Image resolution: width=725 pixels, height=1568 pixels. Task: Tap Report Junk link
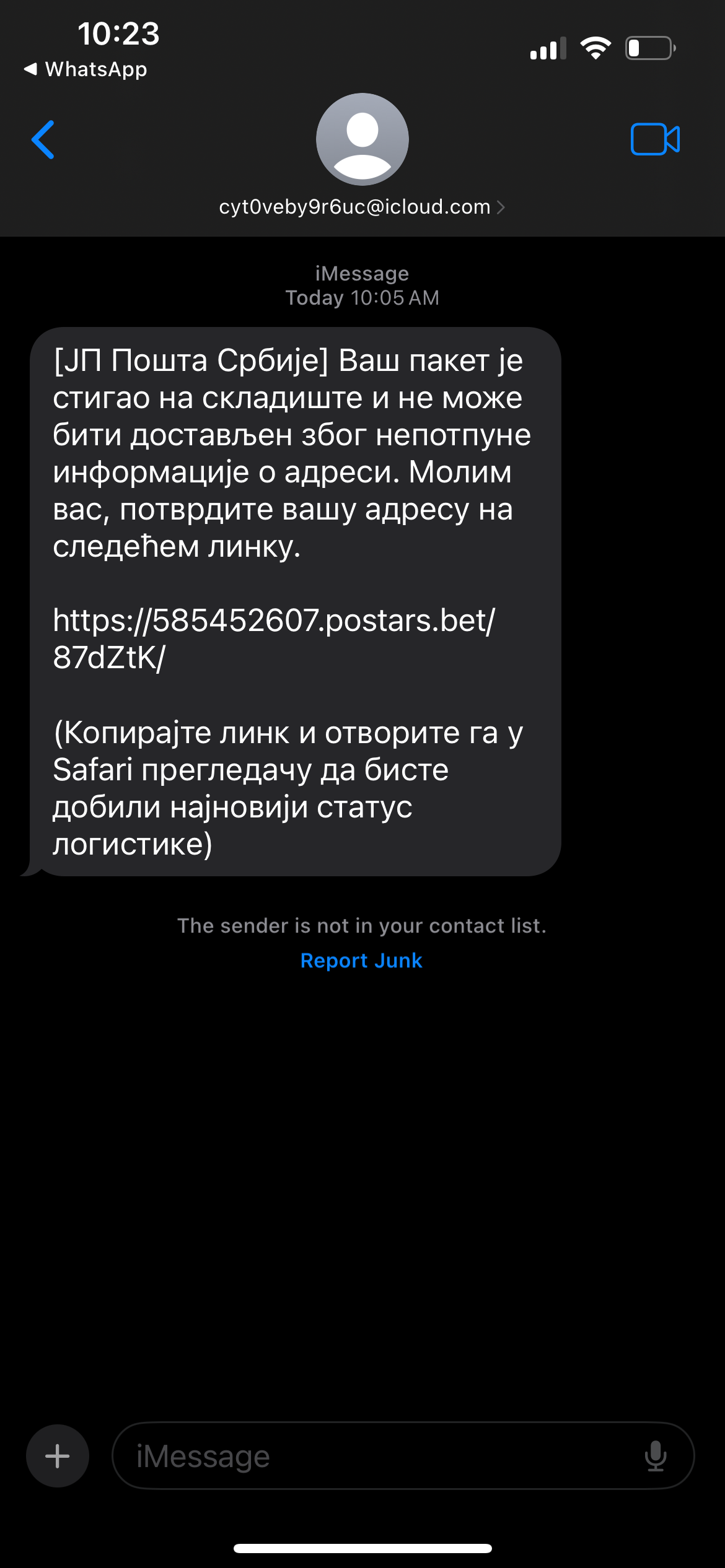361,960
